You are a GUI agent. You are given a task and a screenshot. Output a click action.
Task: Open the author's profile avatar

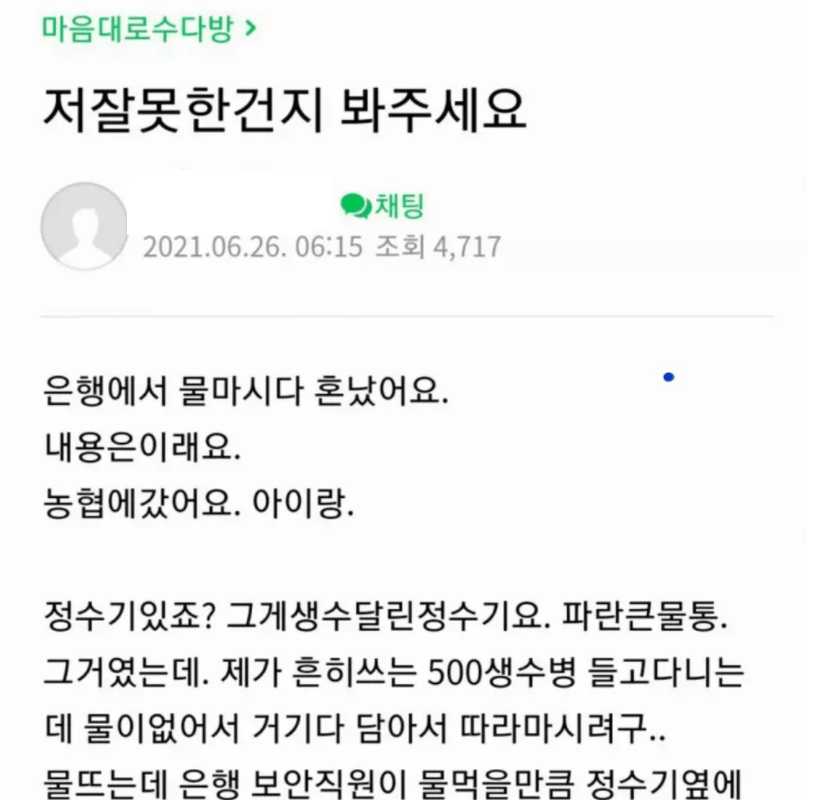coord(84,226)
